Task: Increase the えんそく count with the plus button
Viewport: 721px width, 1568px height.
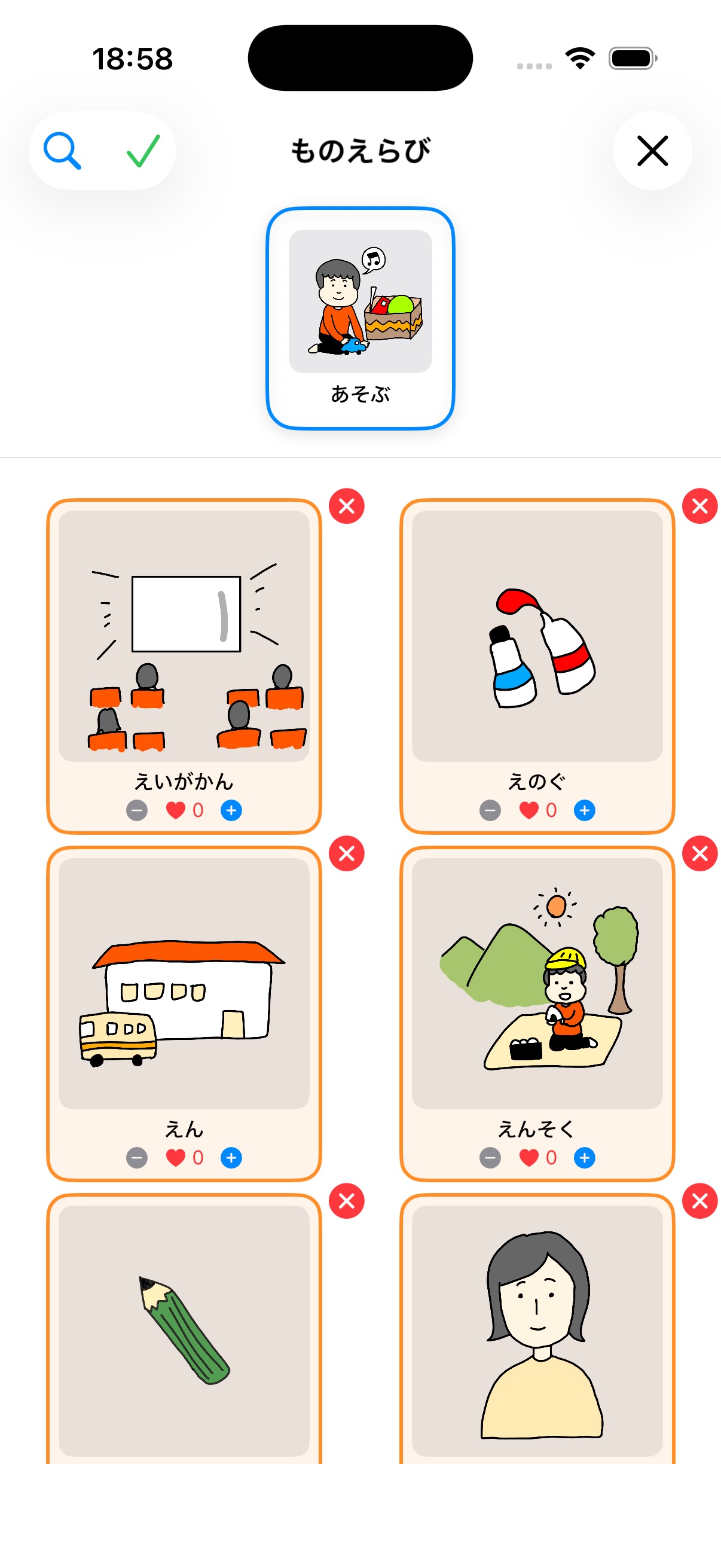Action: coord(583,1158)
